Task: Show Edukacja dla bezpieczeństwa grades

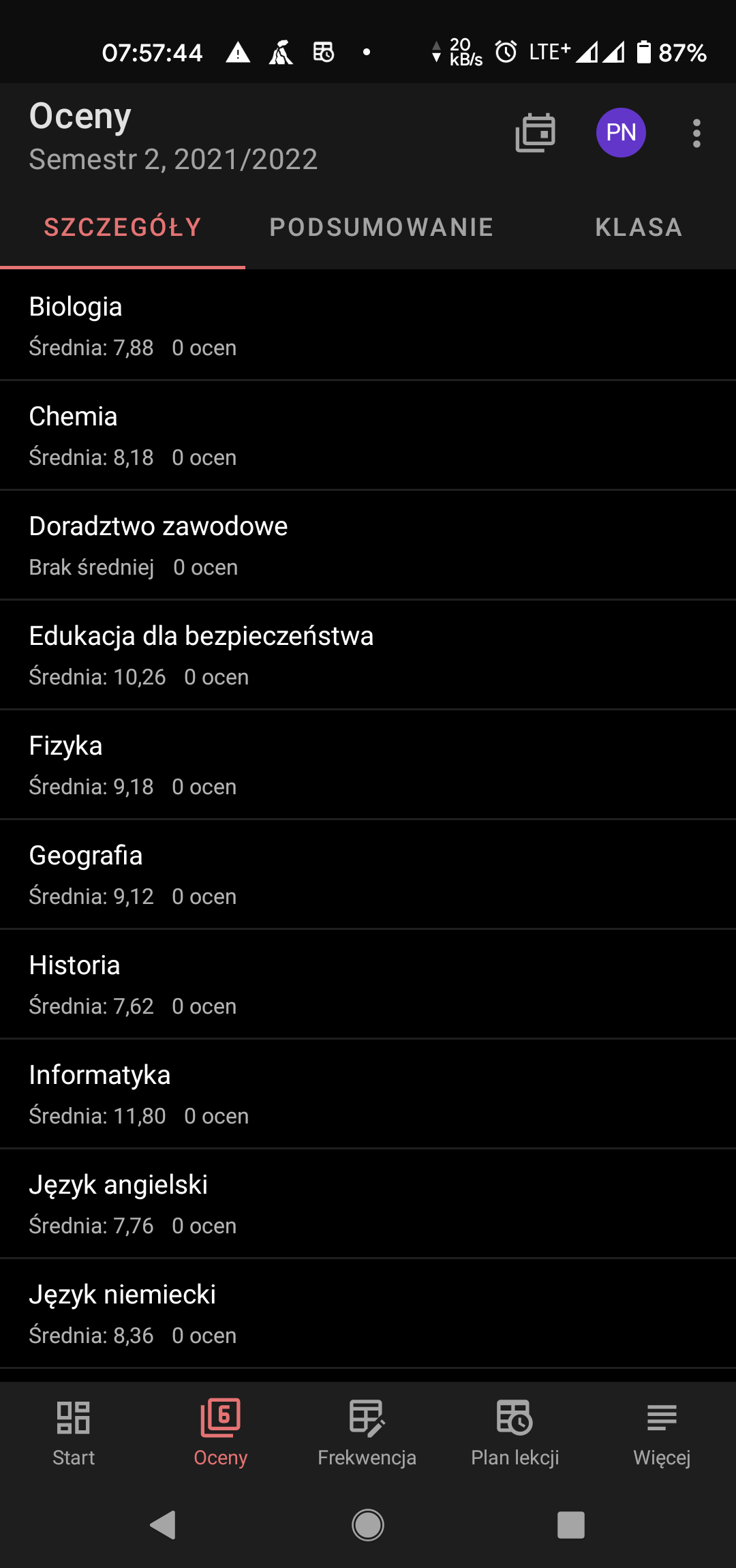Action: point(368,655)
